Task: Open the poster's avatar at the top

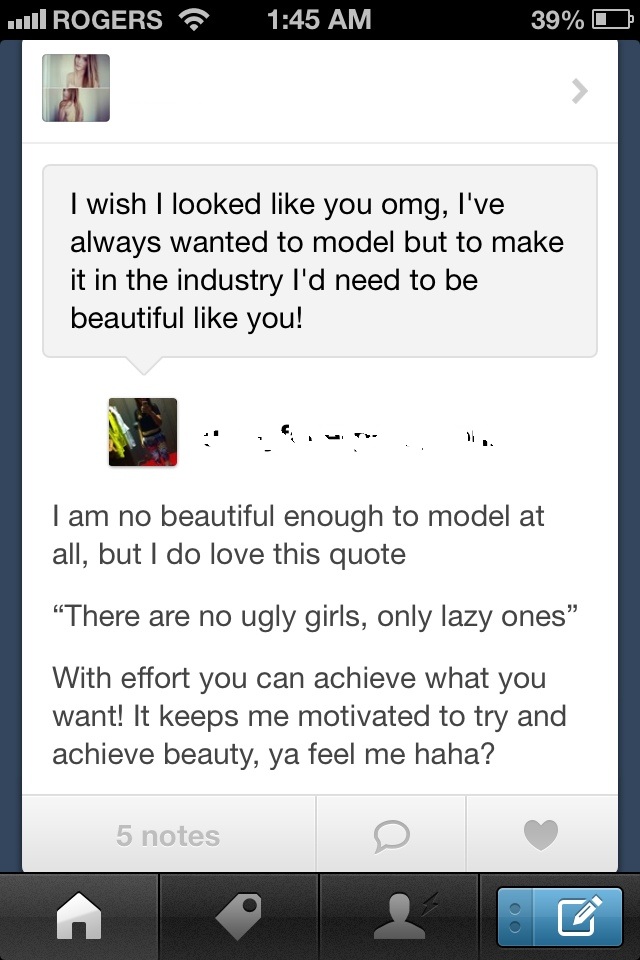Action: click(76, 88)
